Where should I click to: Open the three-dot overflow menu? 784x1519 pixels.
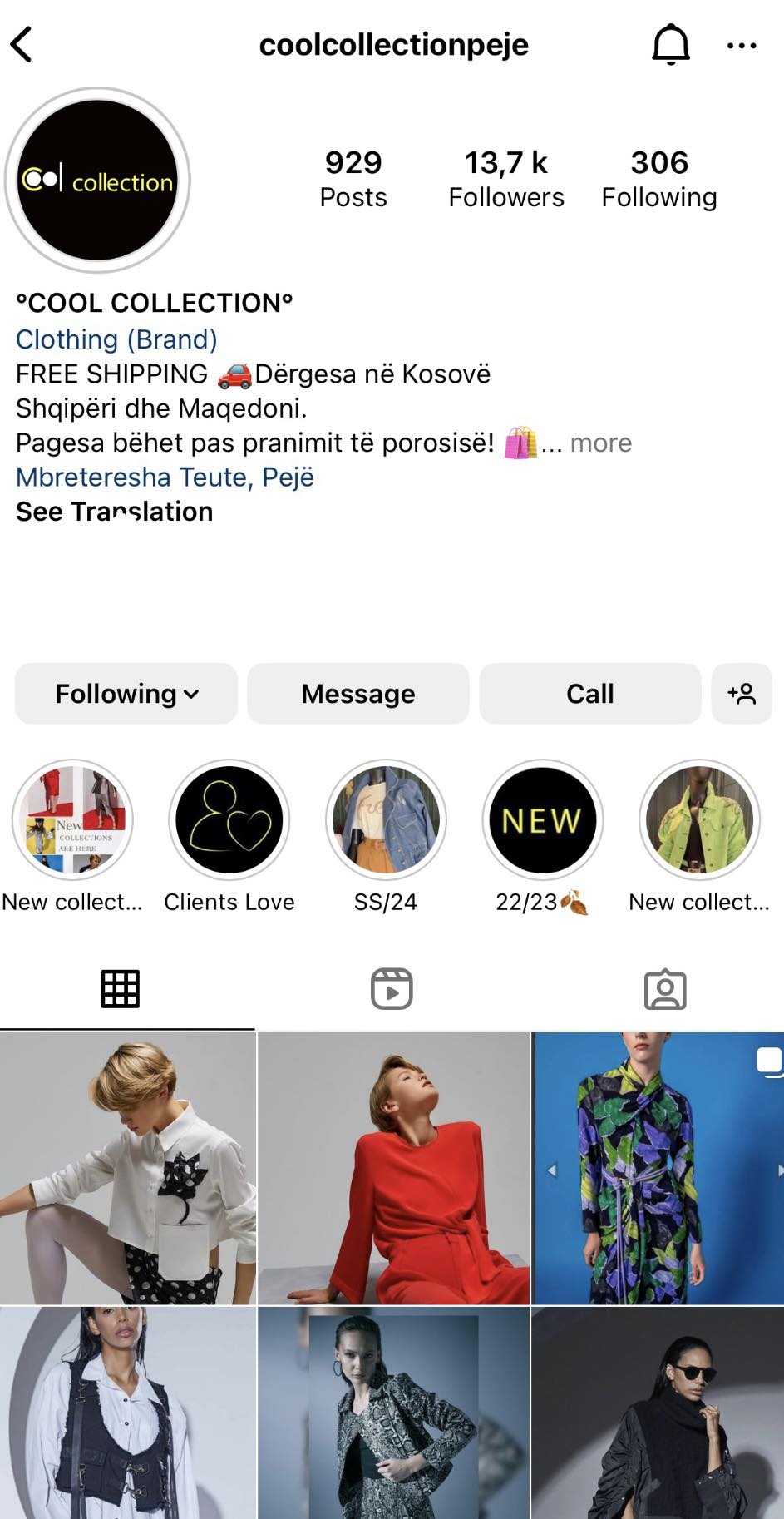point(741,46)
